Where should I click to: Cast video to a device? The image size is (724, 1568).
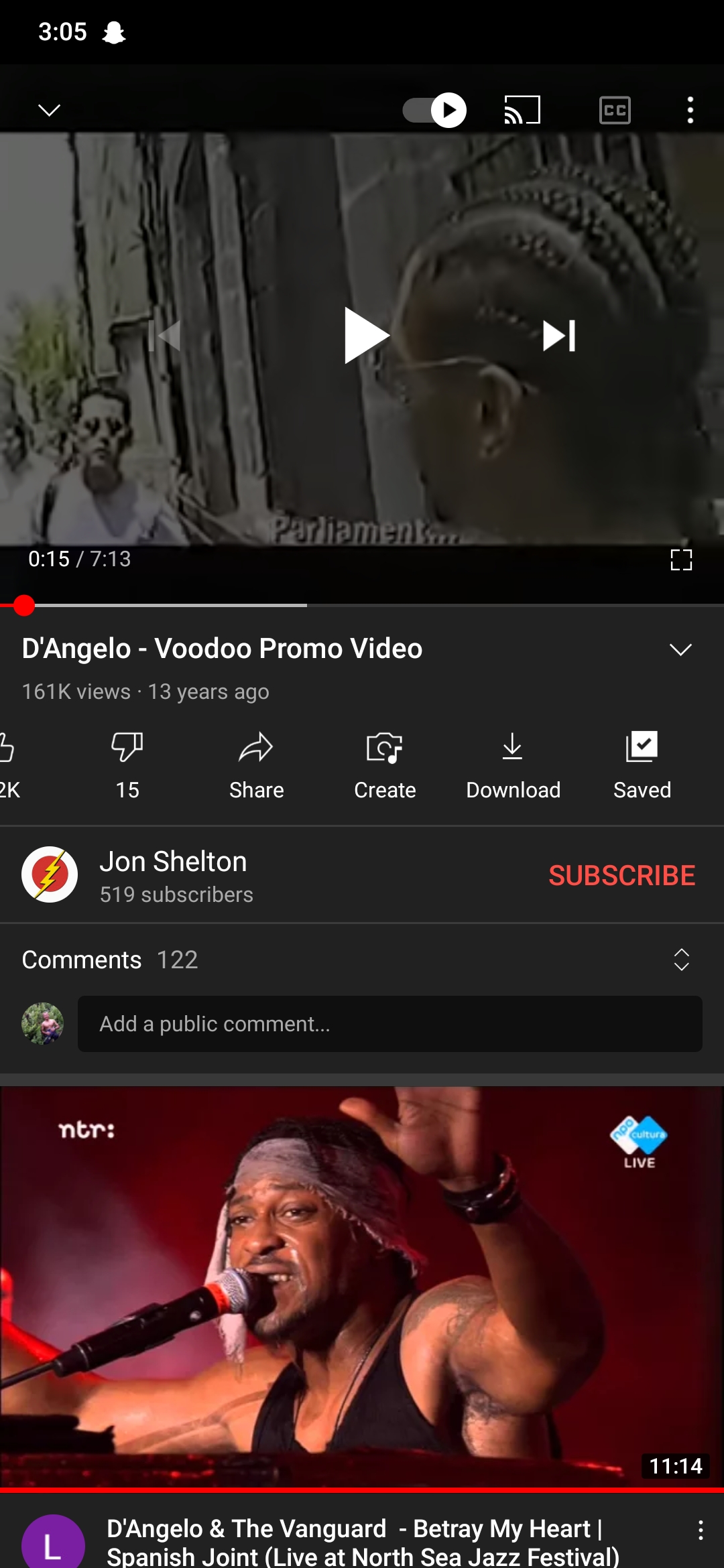(x=522, y=110)
